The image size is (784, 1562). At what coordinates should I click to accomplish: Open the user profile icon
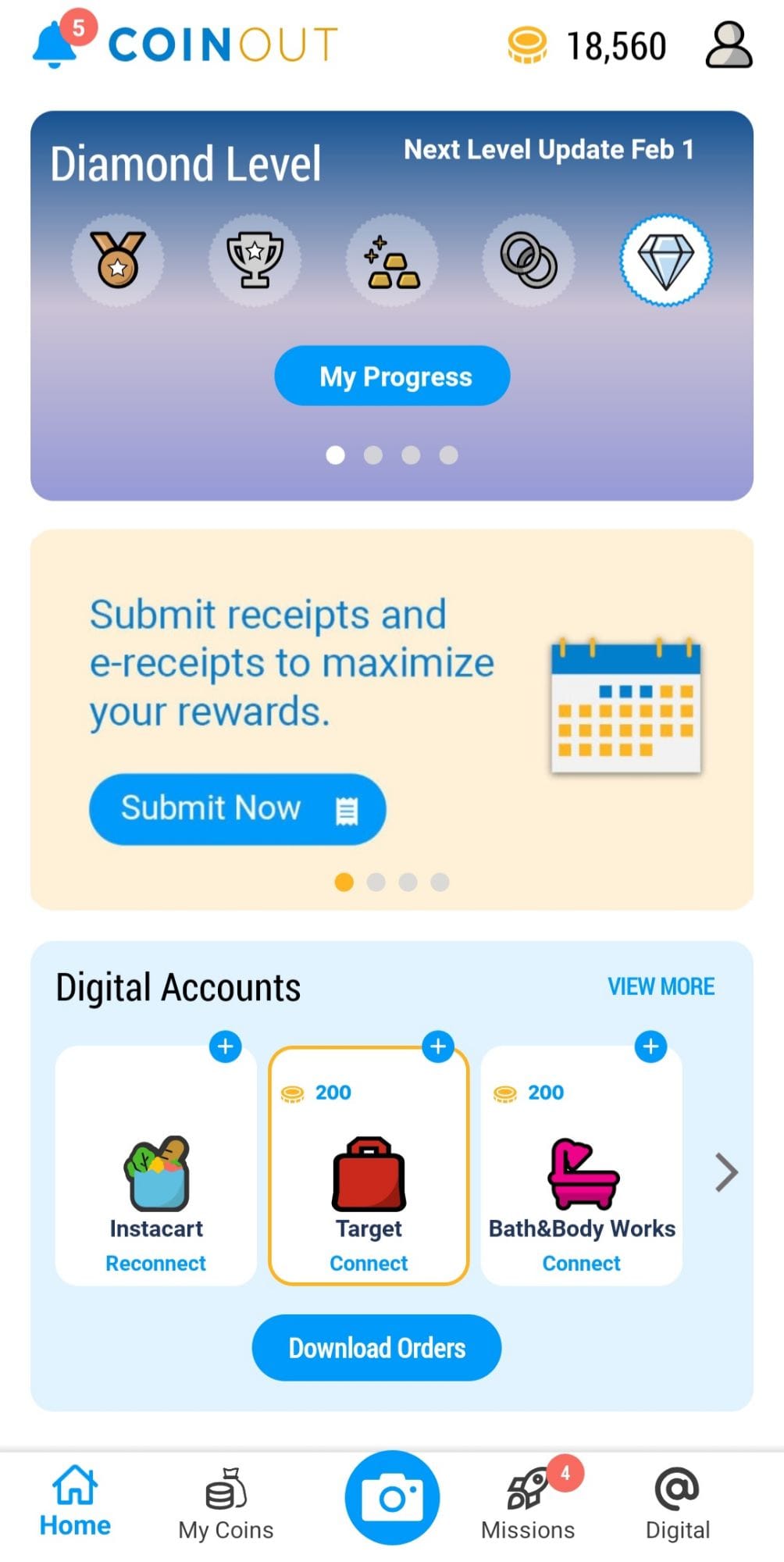click(x=728, y=45)
